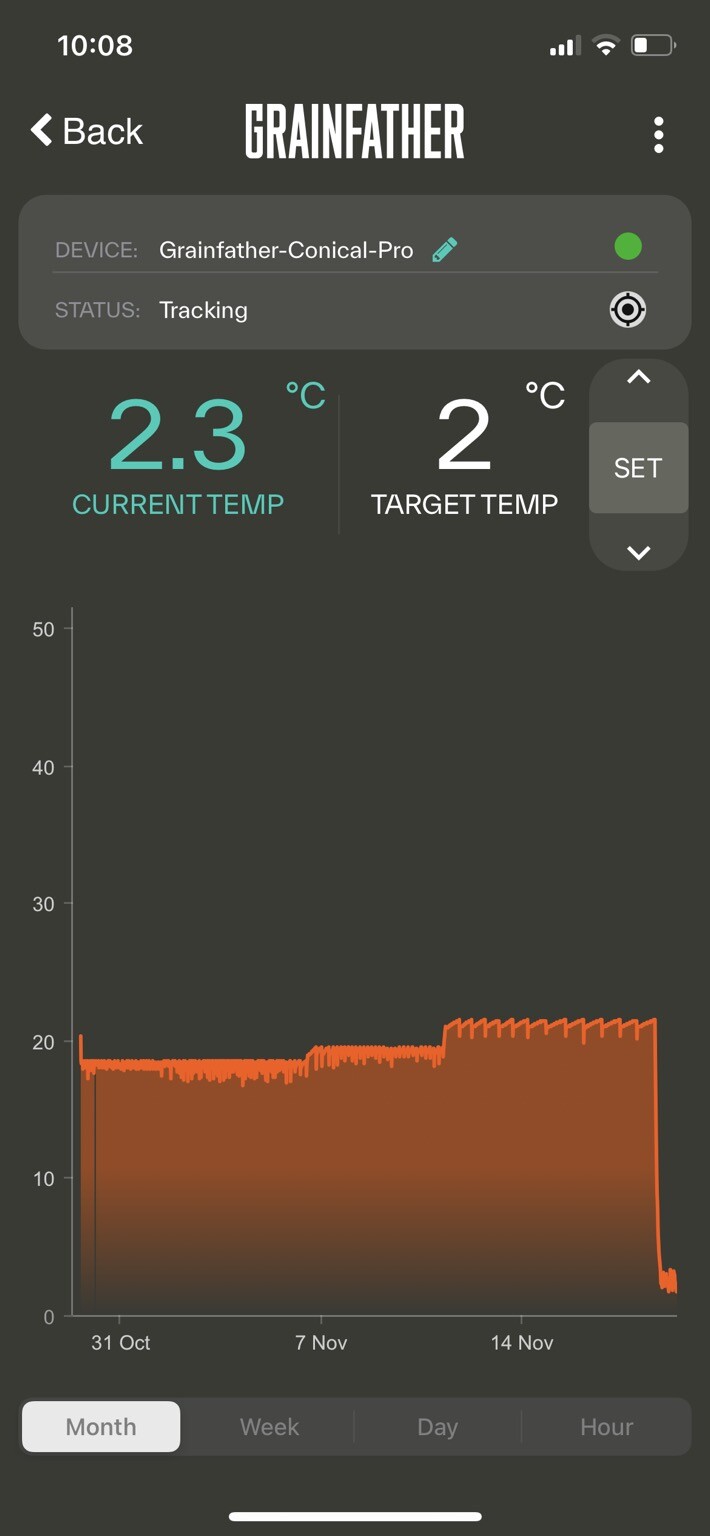
Task: Show the Hour graph range
Action: (606, 1427)
